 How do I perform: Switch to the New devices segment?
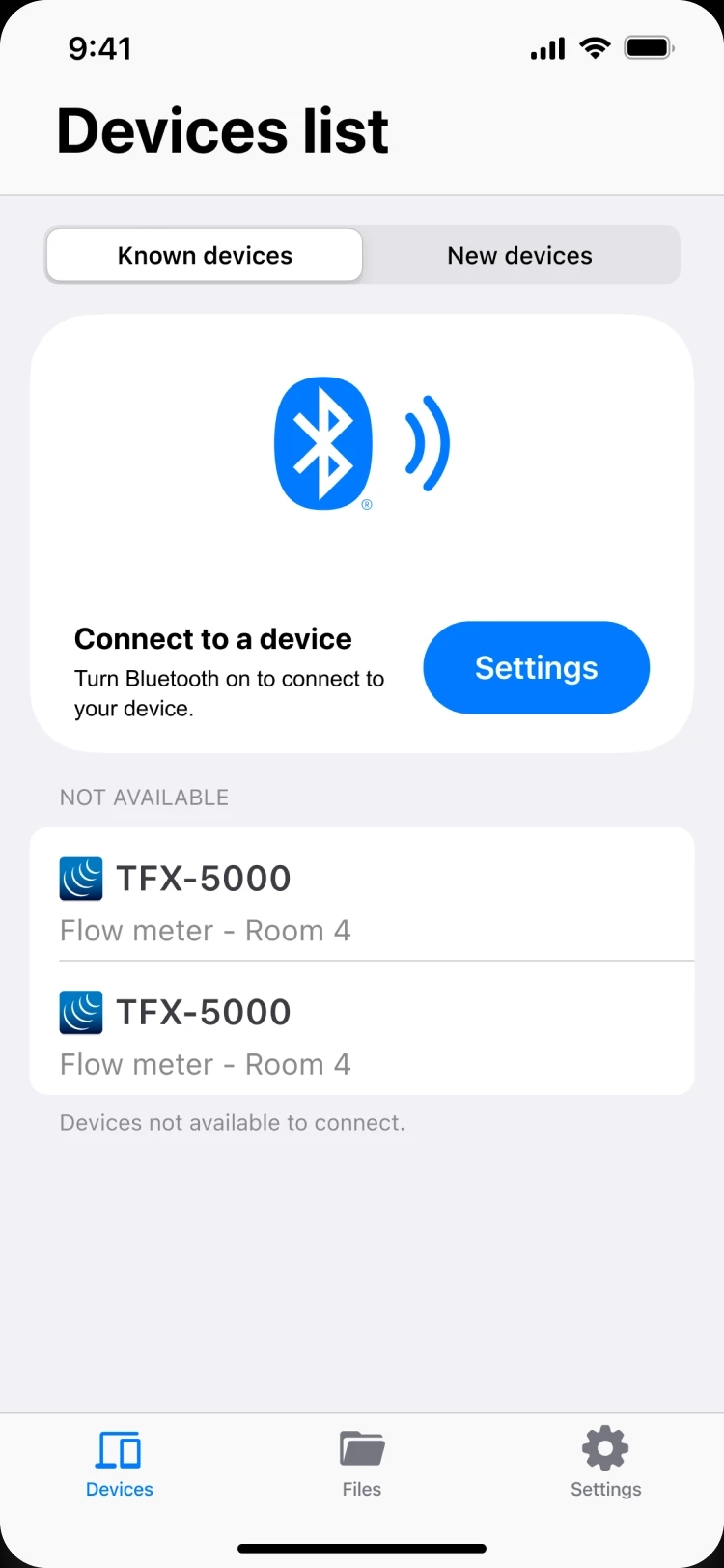(519, 256)
